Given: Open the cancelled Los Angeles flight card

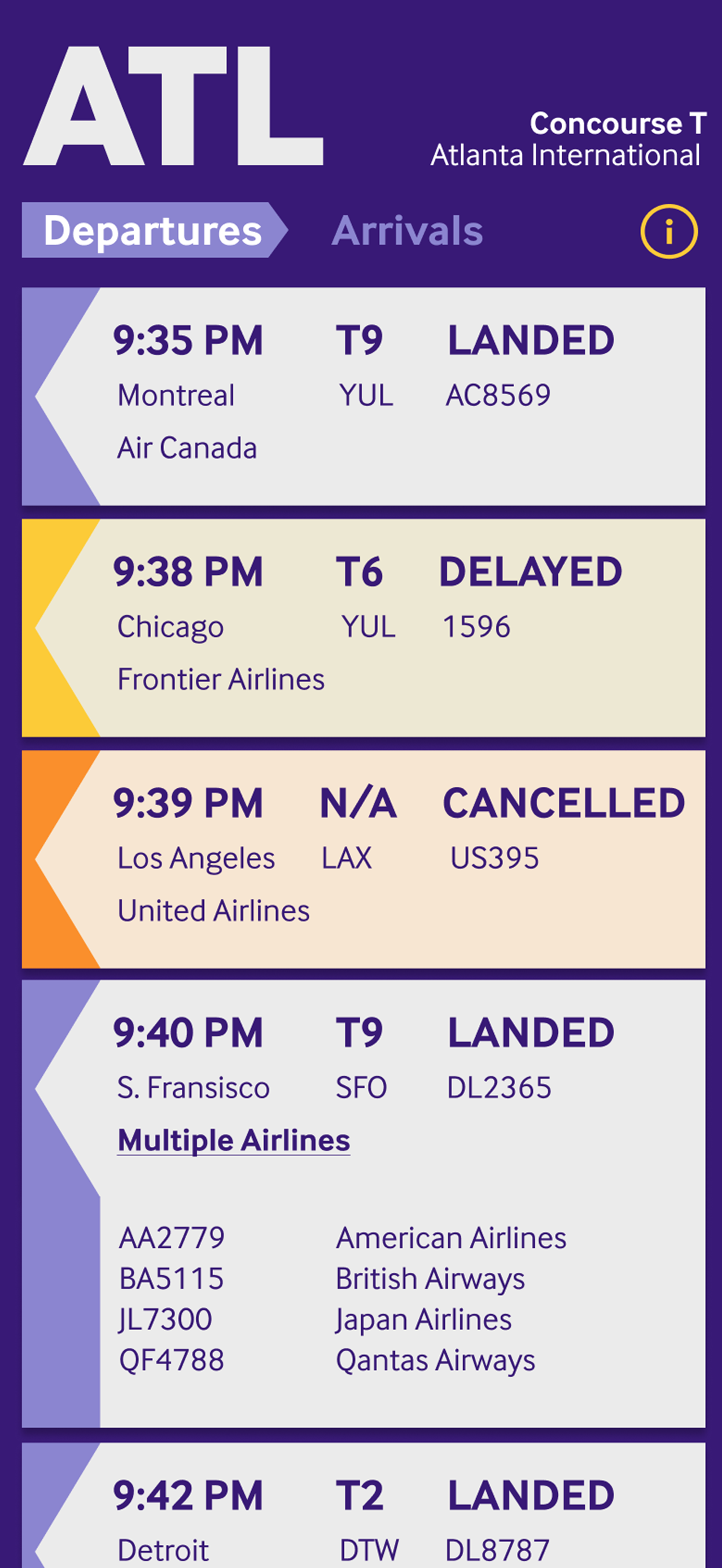Looking at the screenshot, I should [x=363, y=859].
